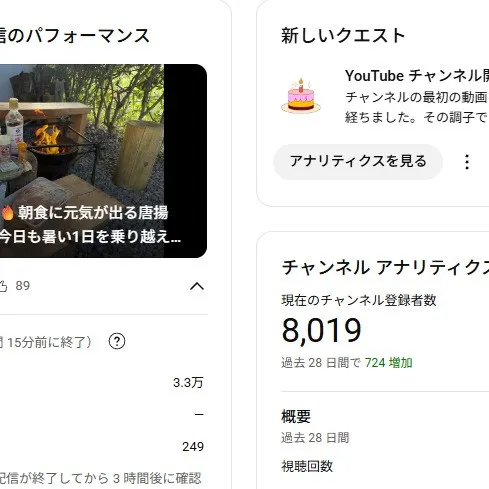Screen dimensions: 489x489
Task: Open the quest card's three-dot menu
Action: [467, 162]
